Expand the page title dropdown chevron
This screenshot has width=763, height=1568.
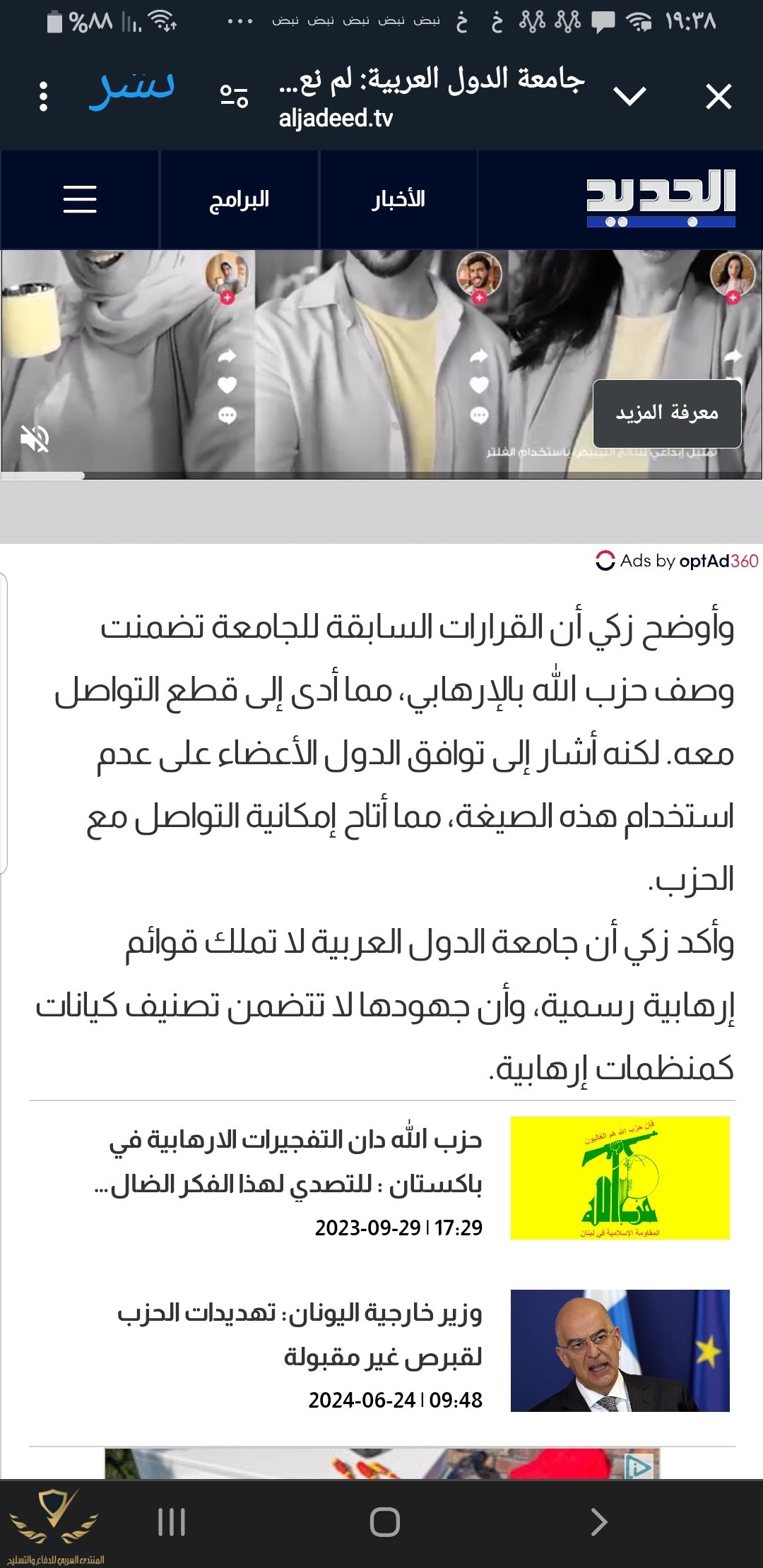tap(629, 96)
